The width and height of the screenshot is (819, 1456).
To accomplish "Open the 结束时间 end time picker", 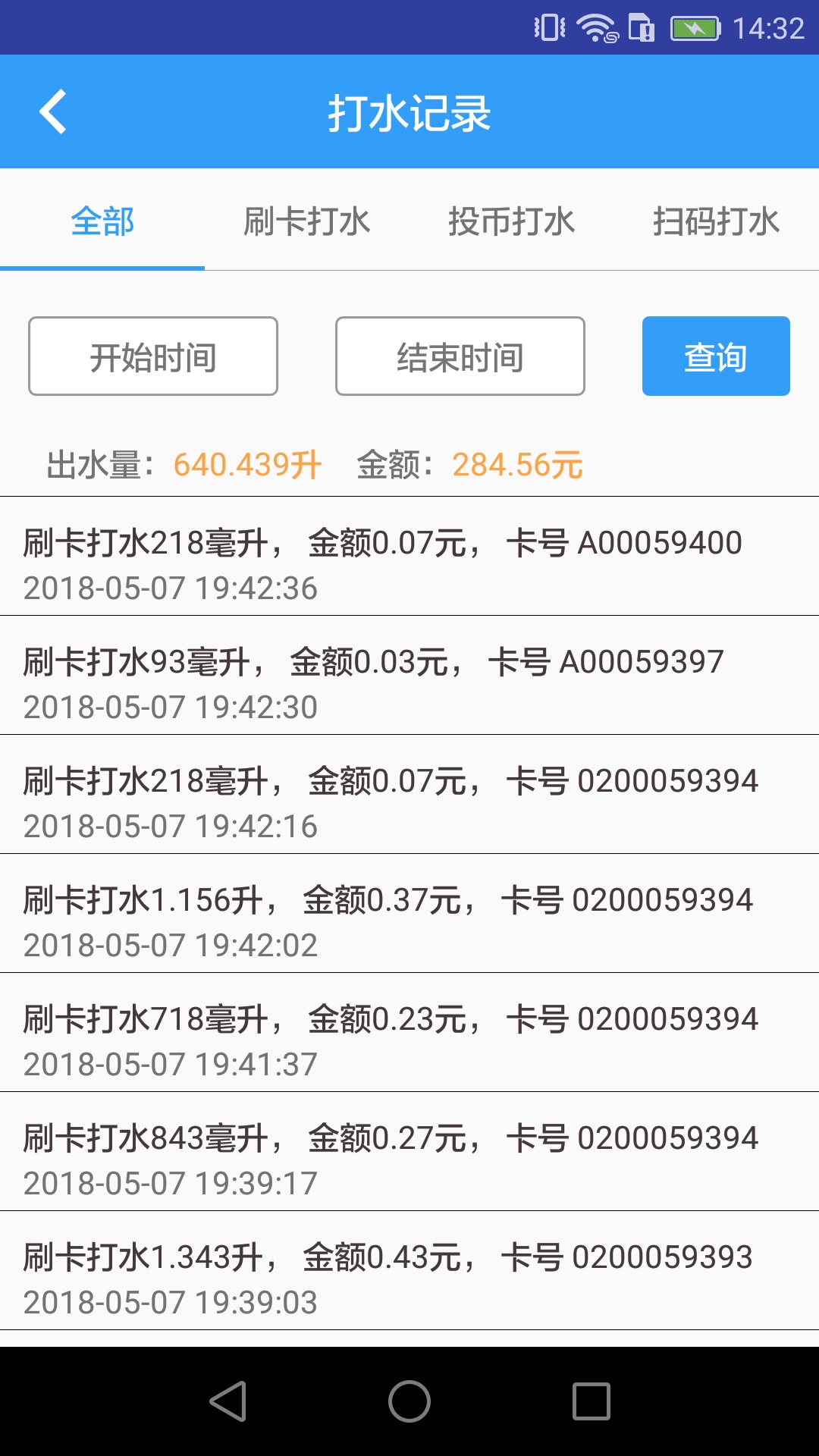I will point(460,356).
